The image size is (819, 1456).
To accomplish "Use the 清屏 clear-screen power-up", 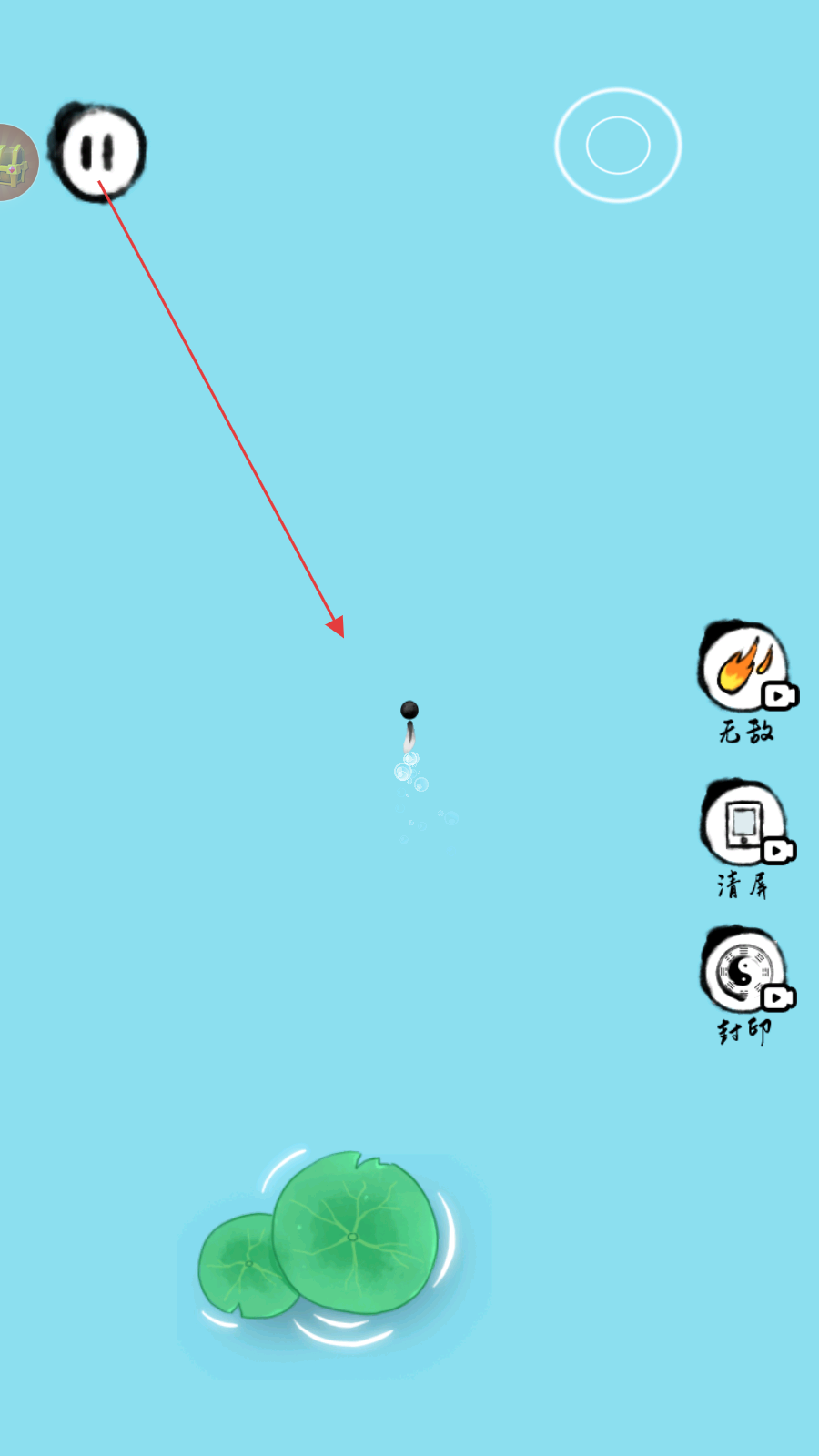I will point(743,822).
